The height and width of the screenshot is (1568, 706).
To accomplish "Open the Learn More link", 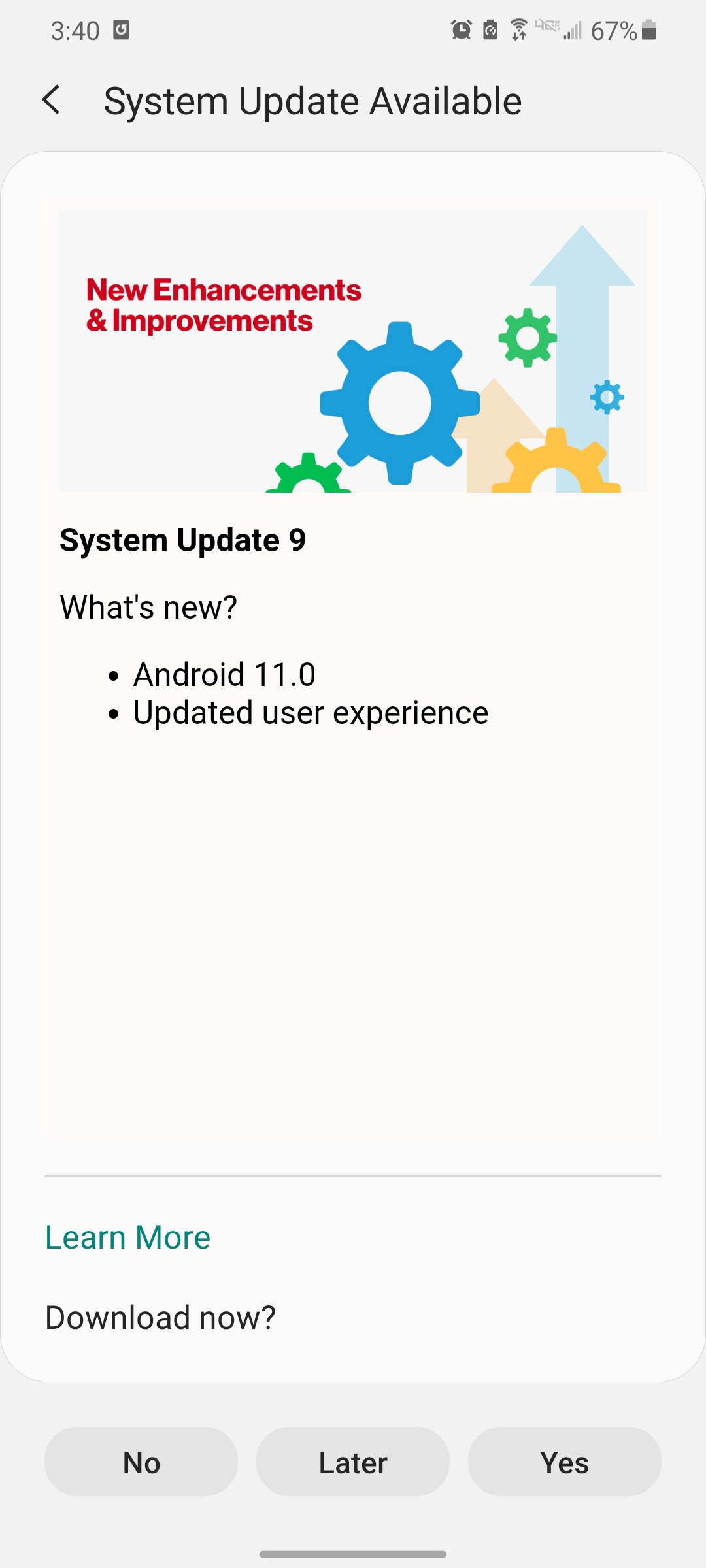I will pyautogui.click(x=128, y=1237).
